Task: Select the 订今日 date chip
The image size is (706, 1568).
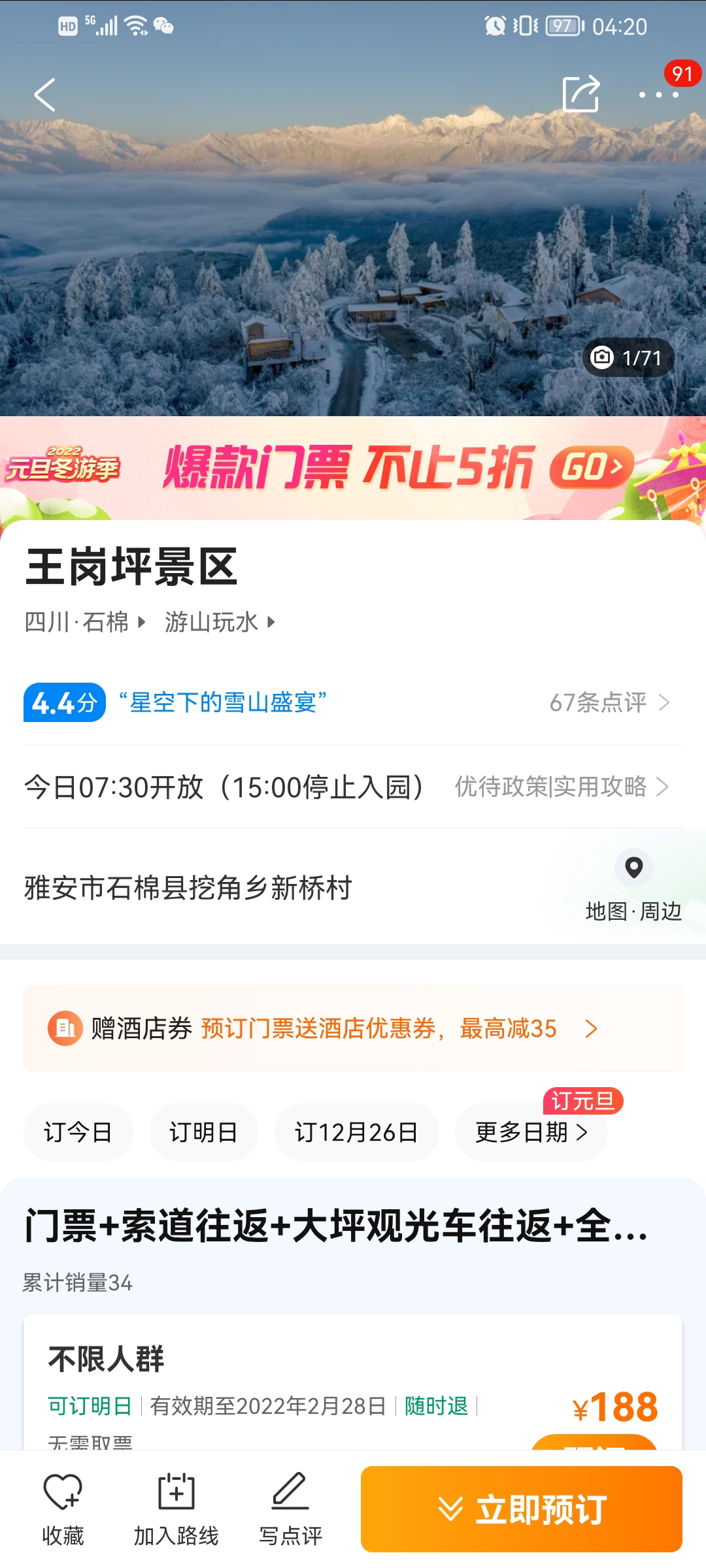Action: click(x=78, y=1132)
